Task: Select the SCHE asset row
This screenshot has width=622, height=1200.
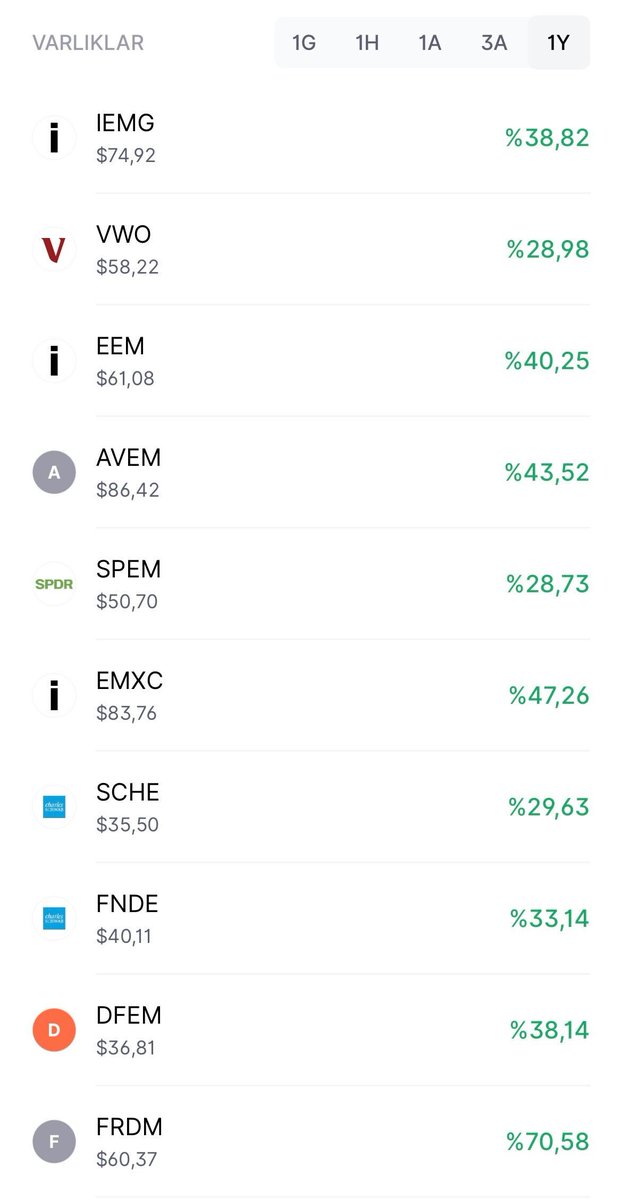Action: tap(310, 807)
